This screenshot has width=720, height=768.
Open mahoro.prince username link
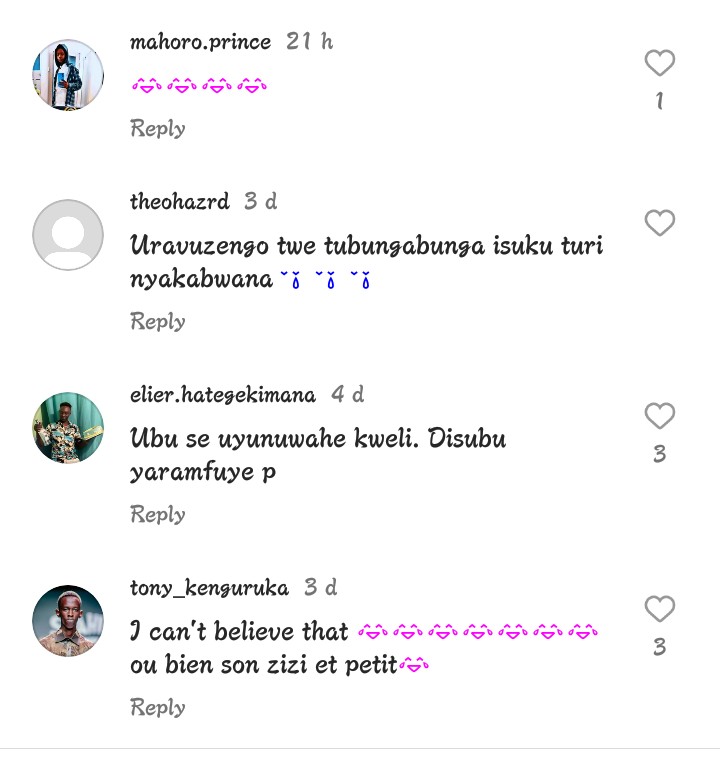tap(200, 42)
